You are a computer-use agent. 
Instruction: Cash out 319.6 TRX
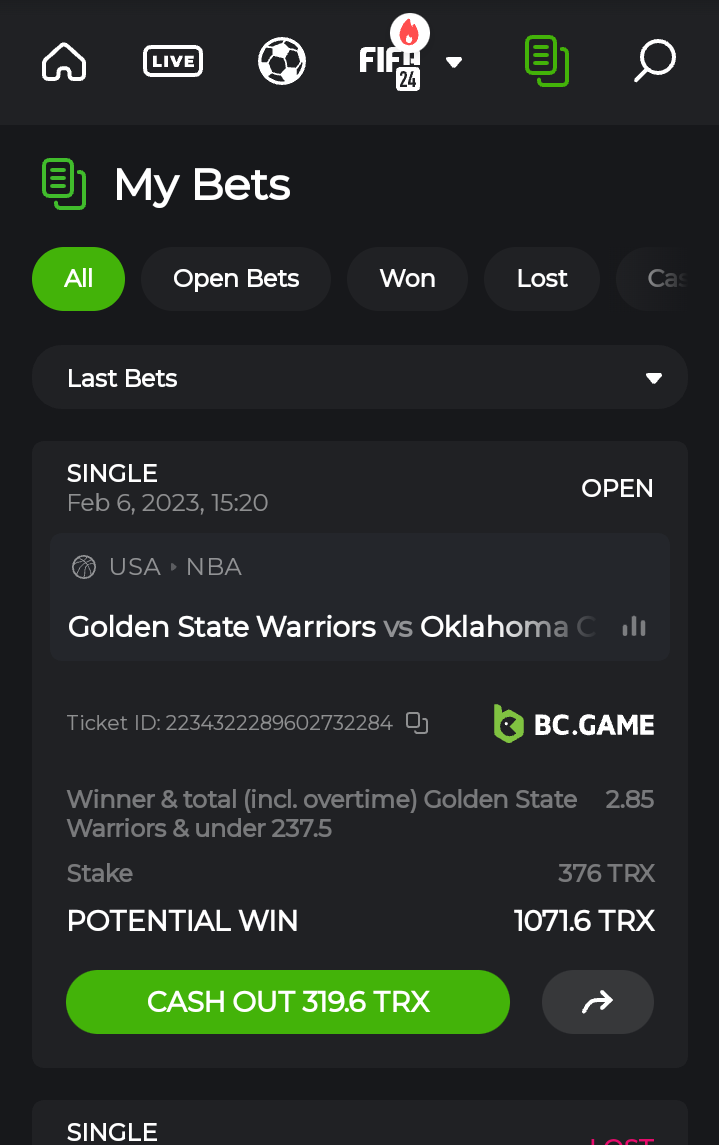[288, 1002]
